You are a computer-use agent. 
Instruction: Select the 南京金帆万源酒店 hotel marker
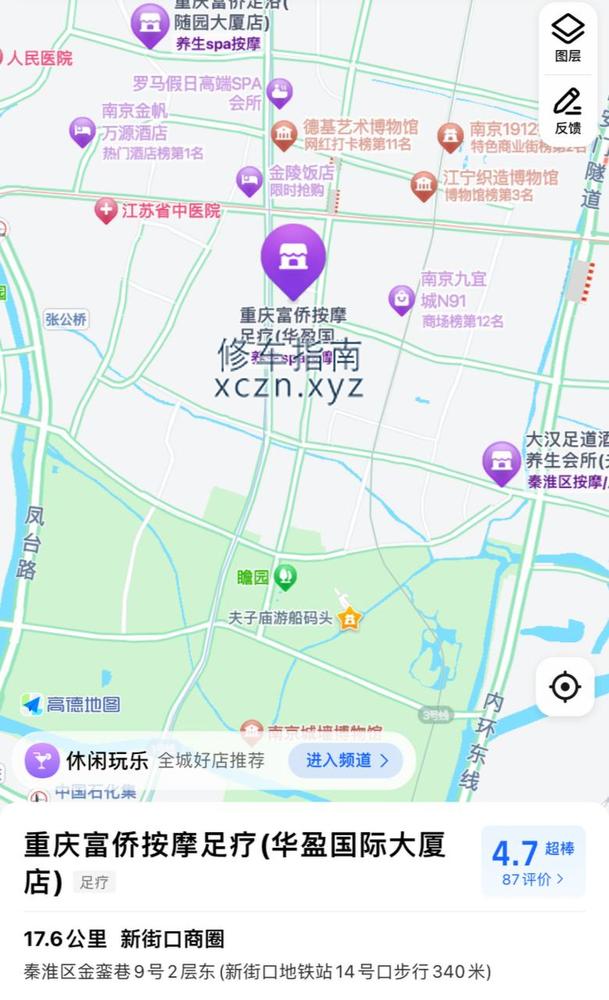click(82, 131)
